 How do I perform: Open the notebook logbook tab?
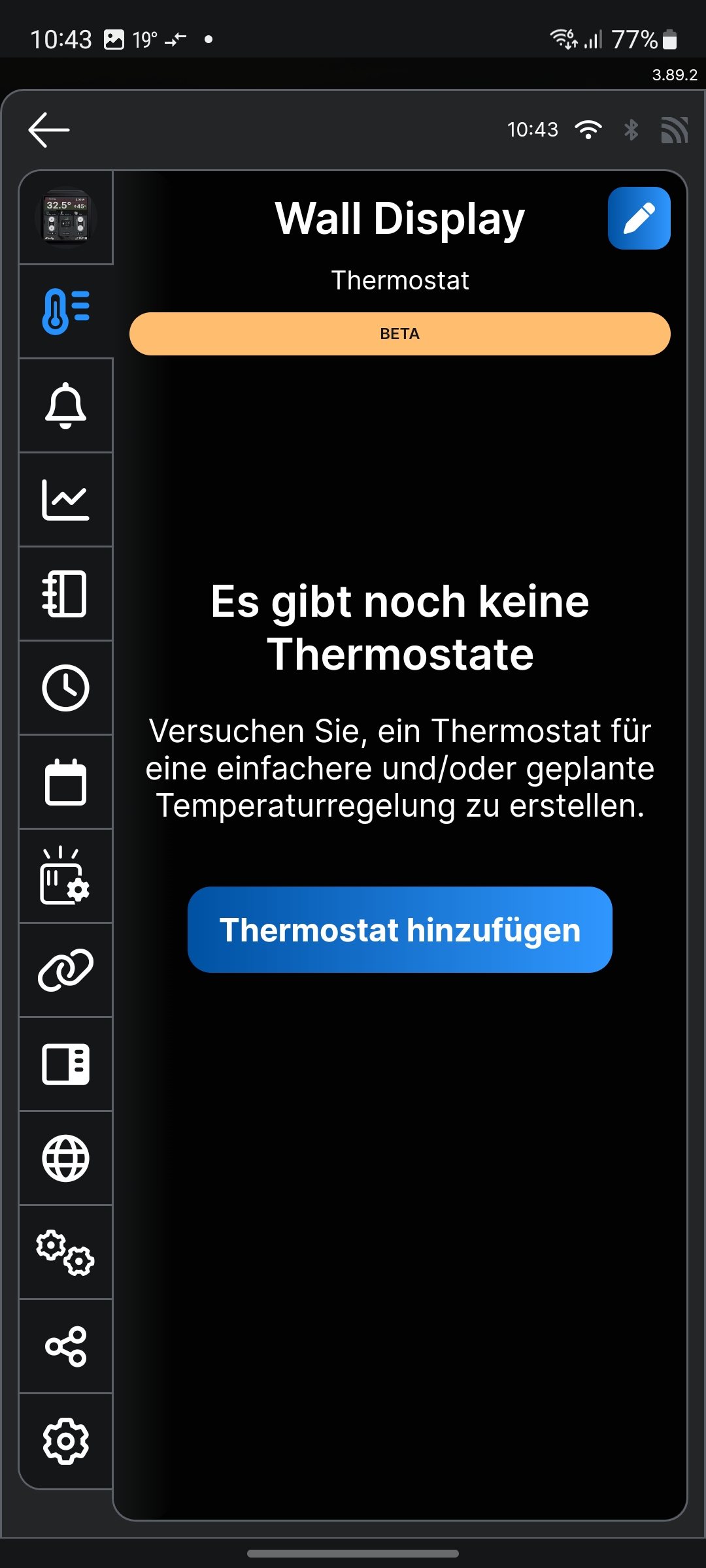[x=66, y=594]
